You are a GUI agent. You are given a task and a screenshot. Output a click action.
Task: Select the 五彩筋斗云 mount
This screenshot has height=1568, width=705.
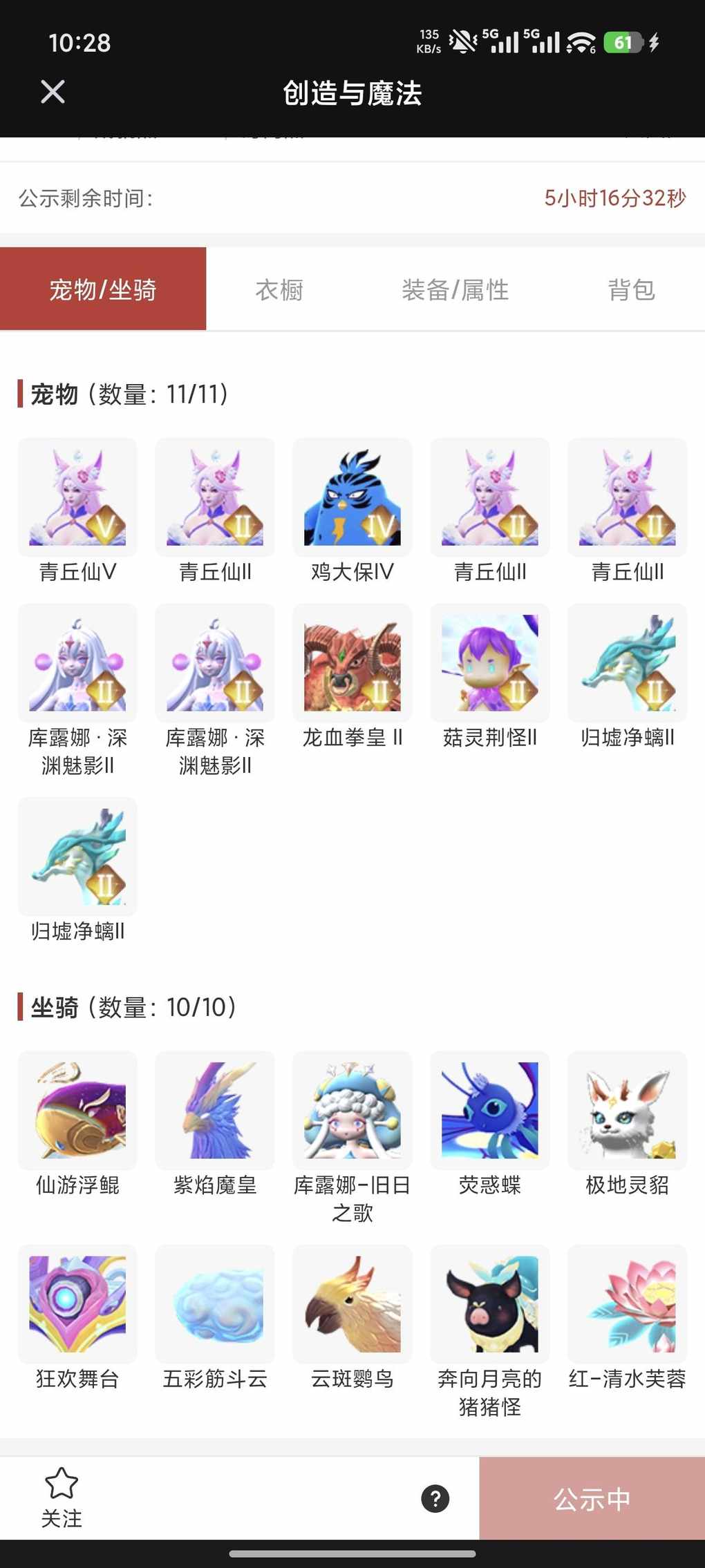tap(215, 1304)
